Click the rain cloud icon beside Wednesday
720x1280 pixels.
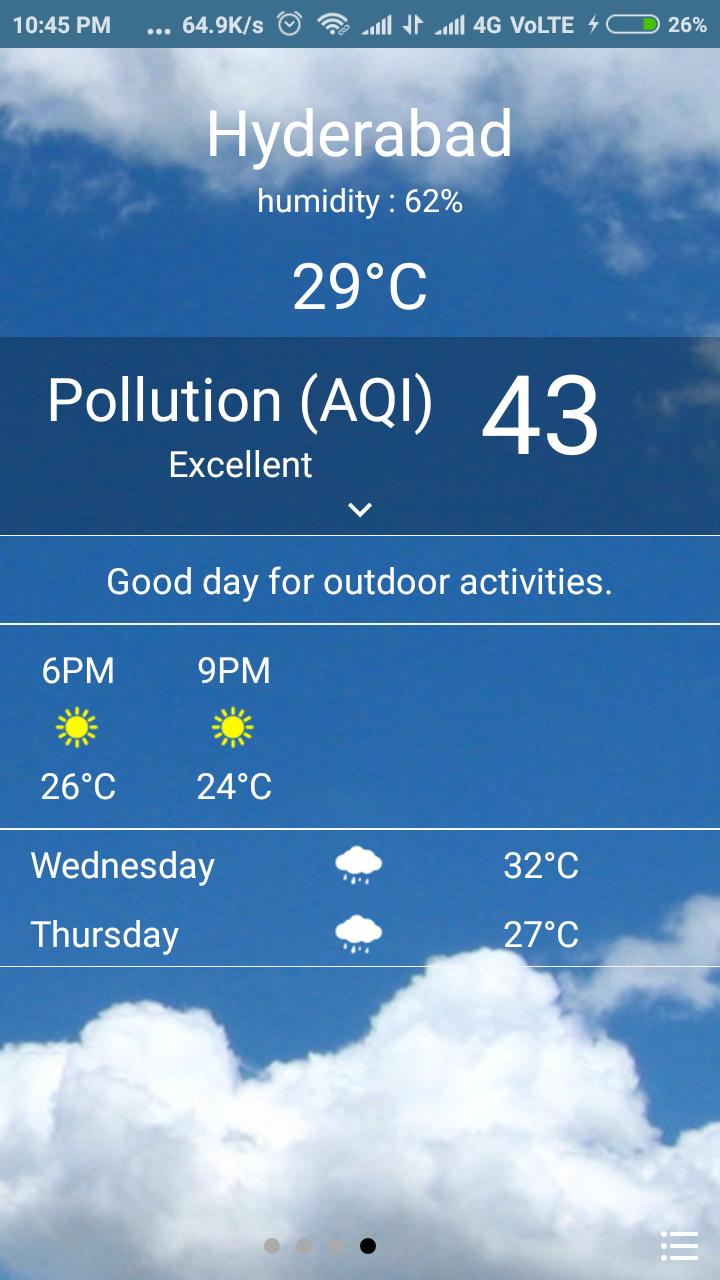361,865
